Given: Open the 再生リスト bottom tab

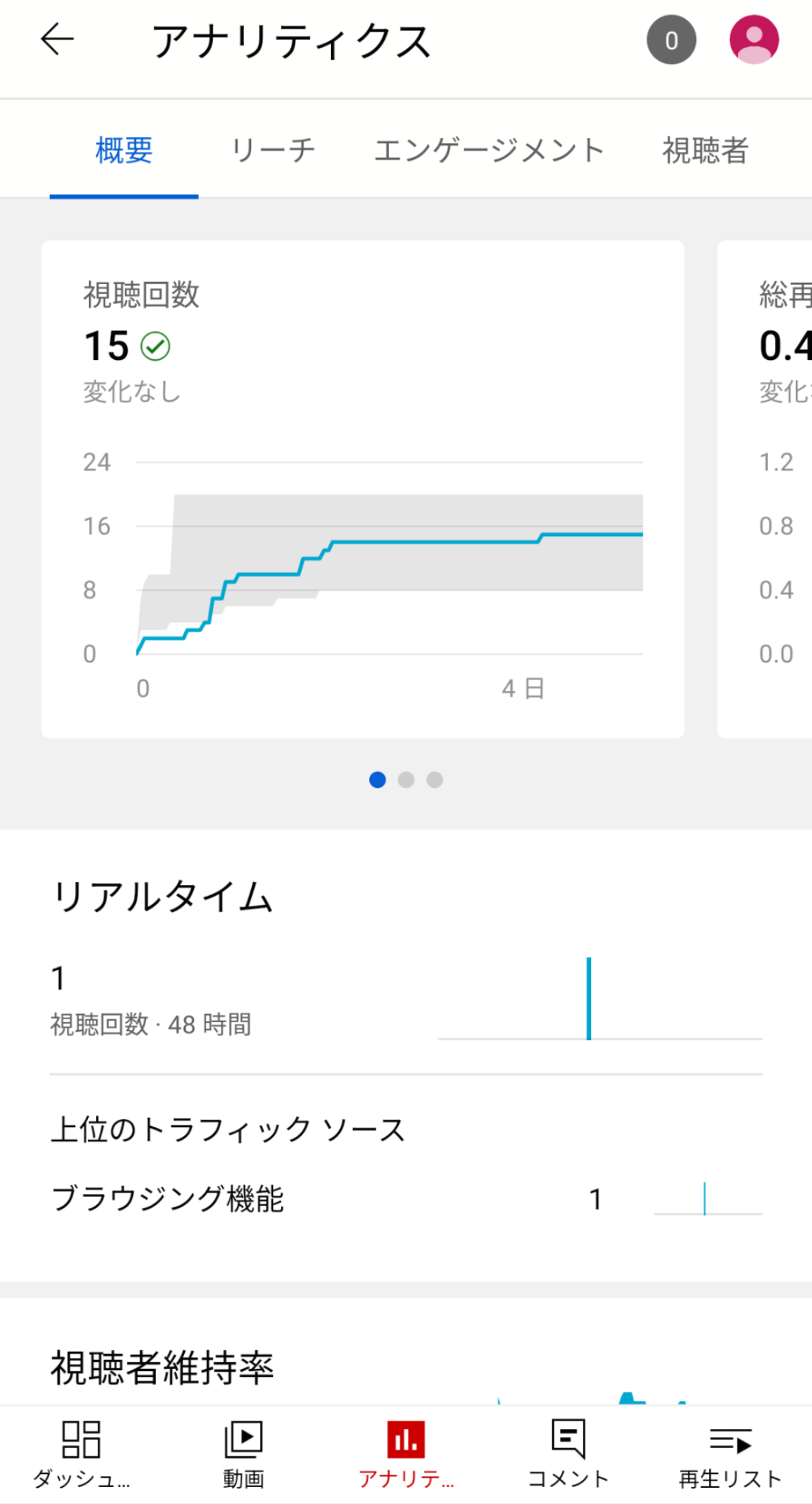Looking at the screenshot, I should coord(731,1456).
